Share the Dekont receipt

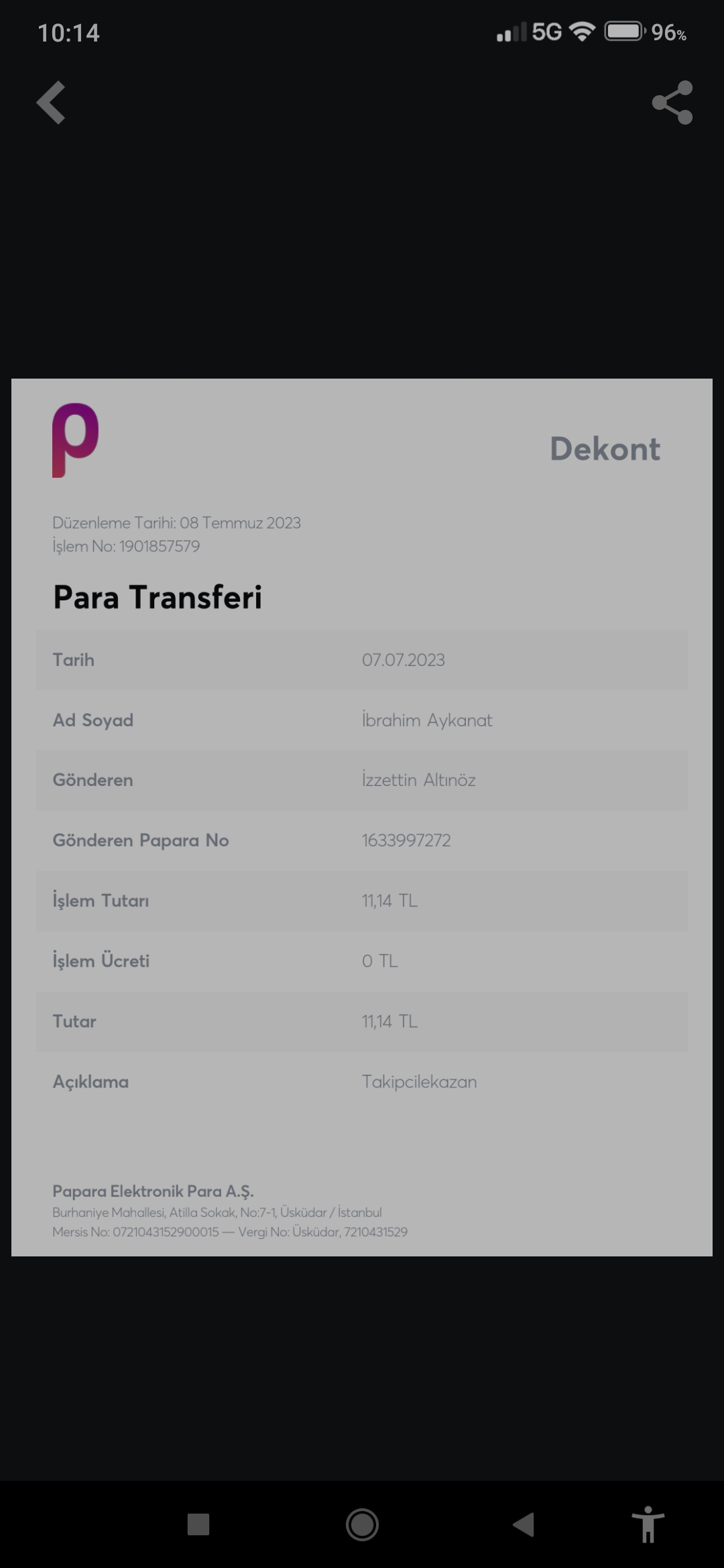click(x=672, y=103)
